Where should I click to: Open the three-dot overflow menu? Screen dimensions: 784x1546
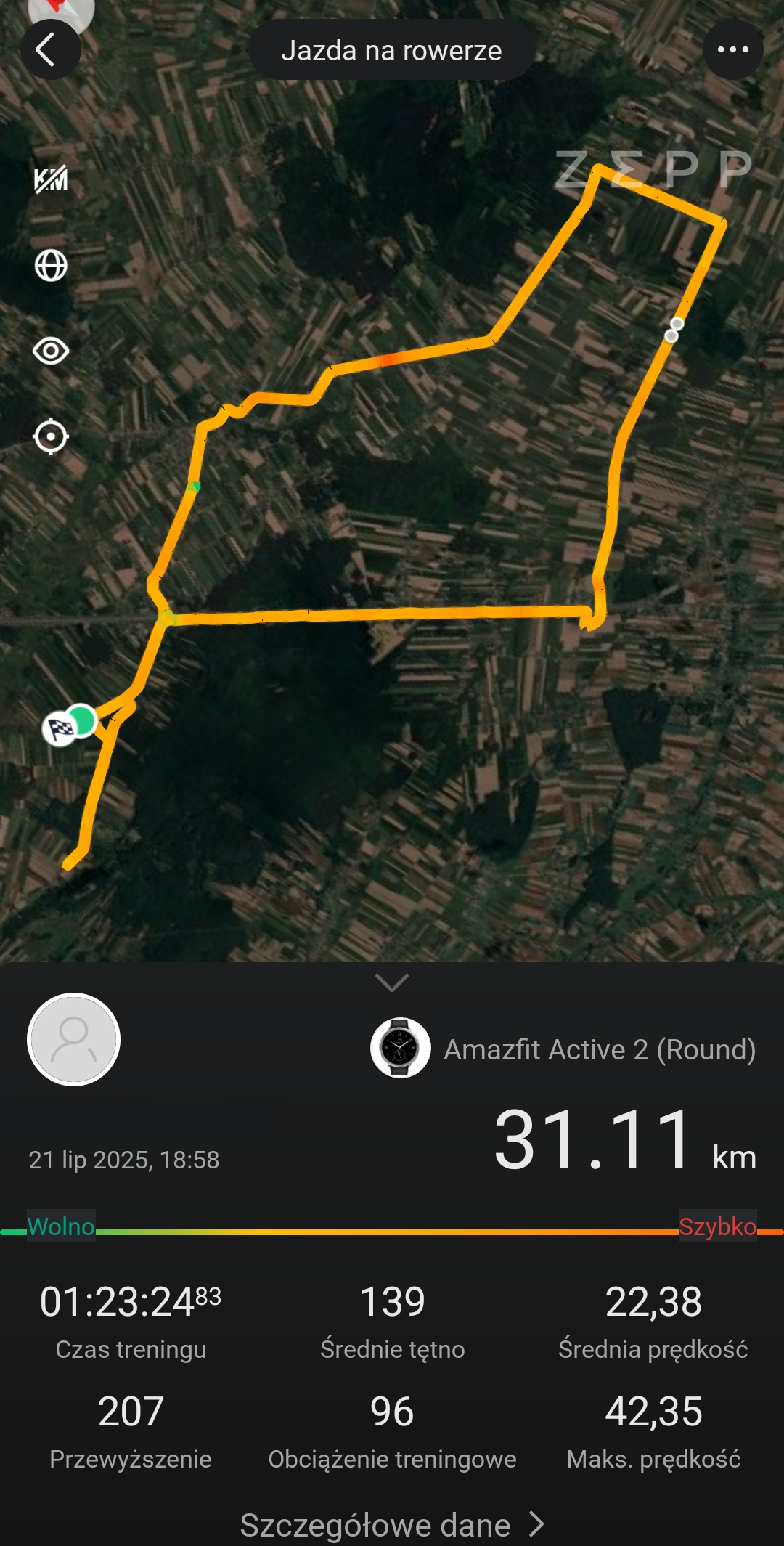pos(732,50)
